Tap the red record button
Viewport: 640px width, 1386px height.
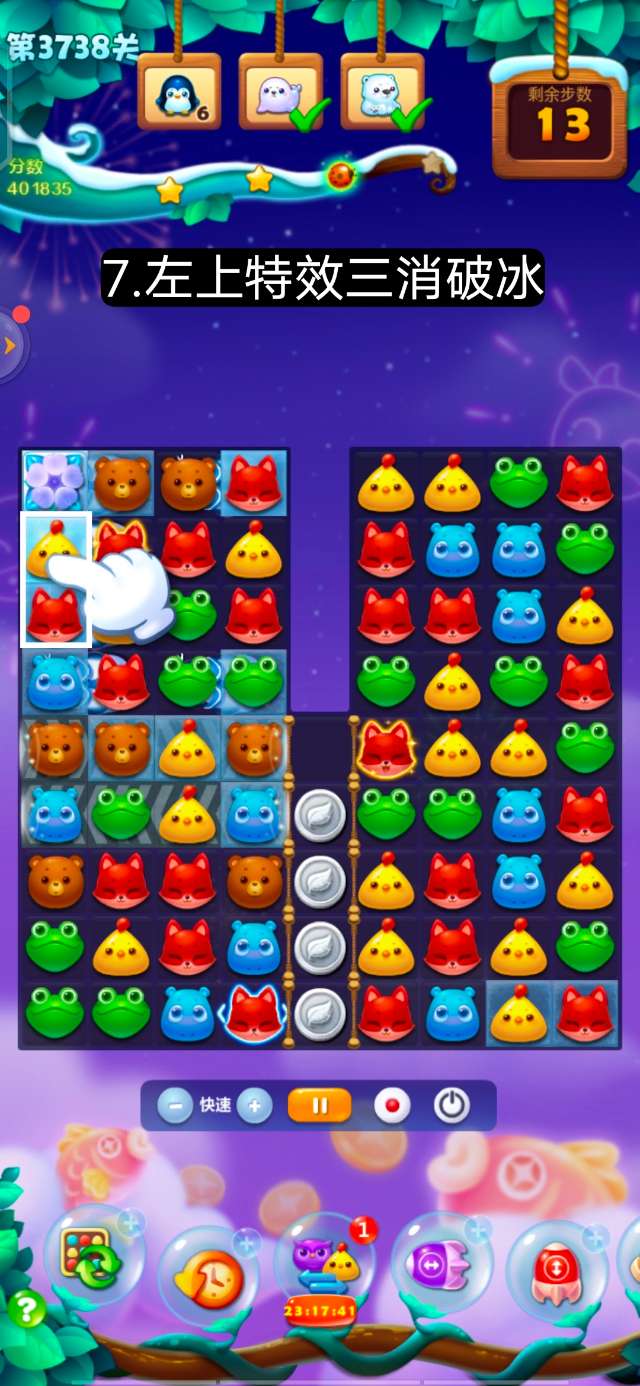393,1106
